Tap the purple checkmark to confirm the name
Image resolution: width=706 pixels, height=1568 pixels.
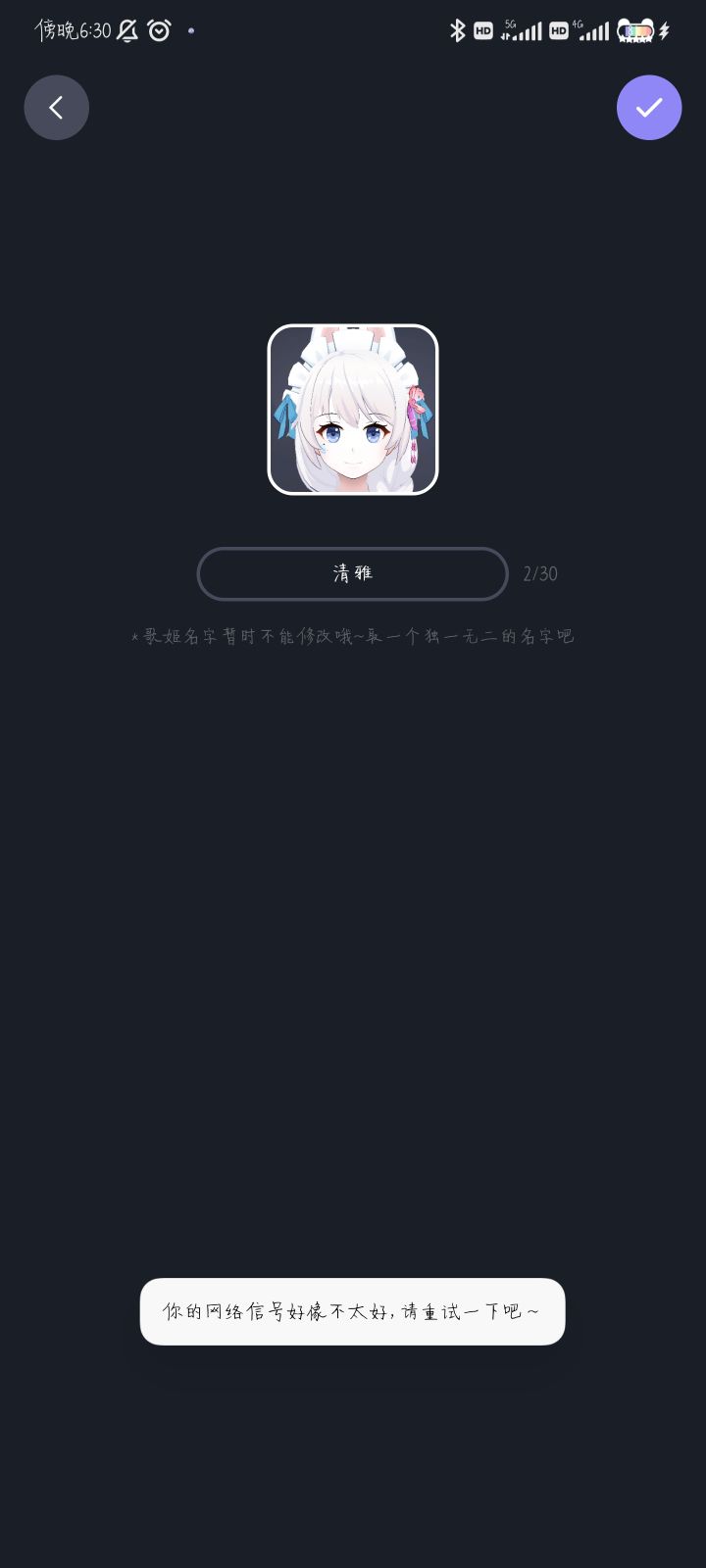649,108
